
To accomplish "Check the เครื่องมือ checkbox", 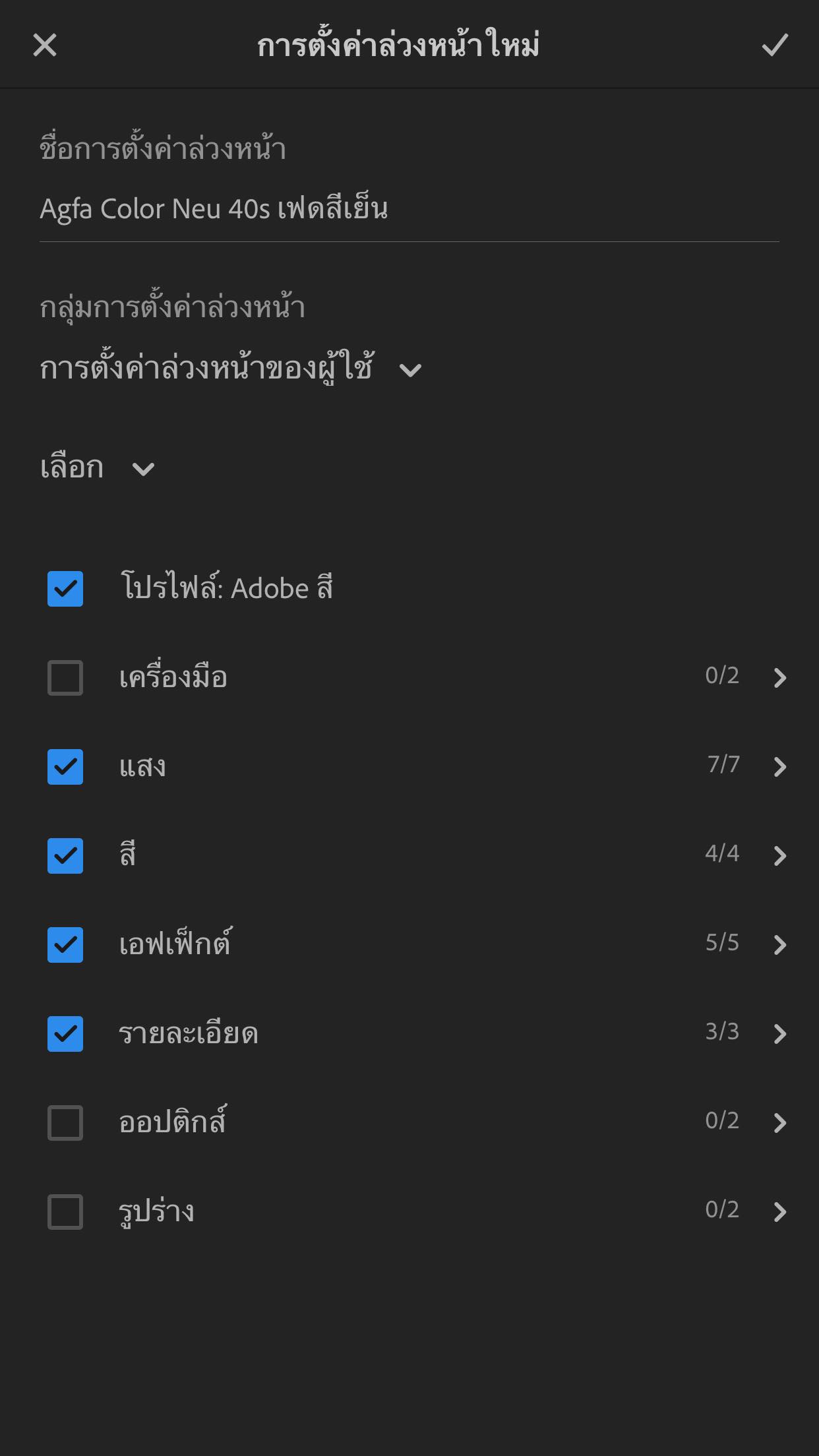I will (x=65, y=677).
